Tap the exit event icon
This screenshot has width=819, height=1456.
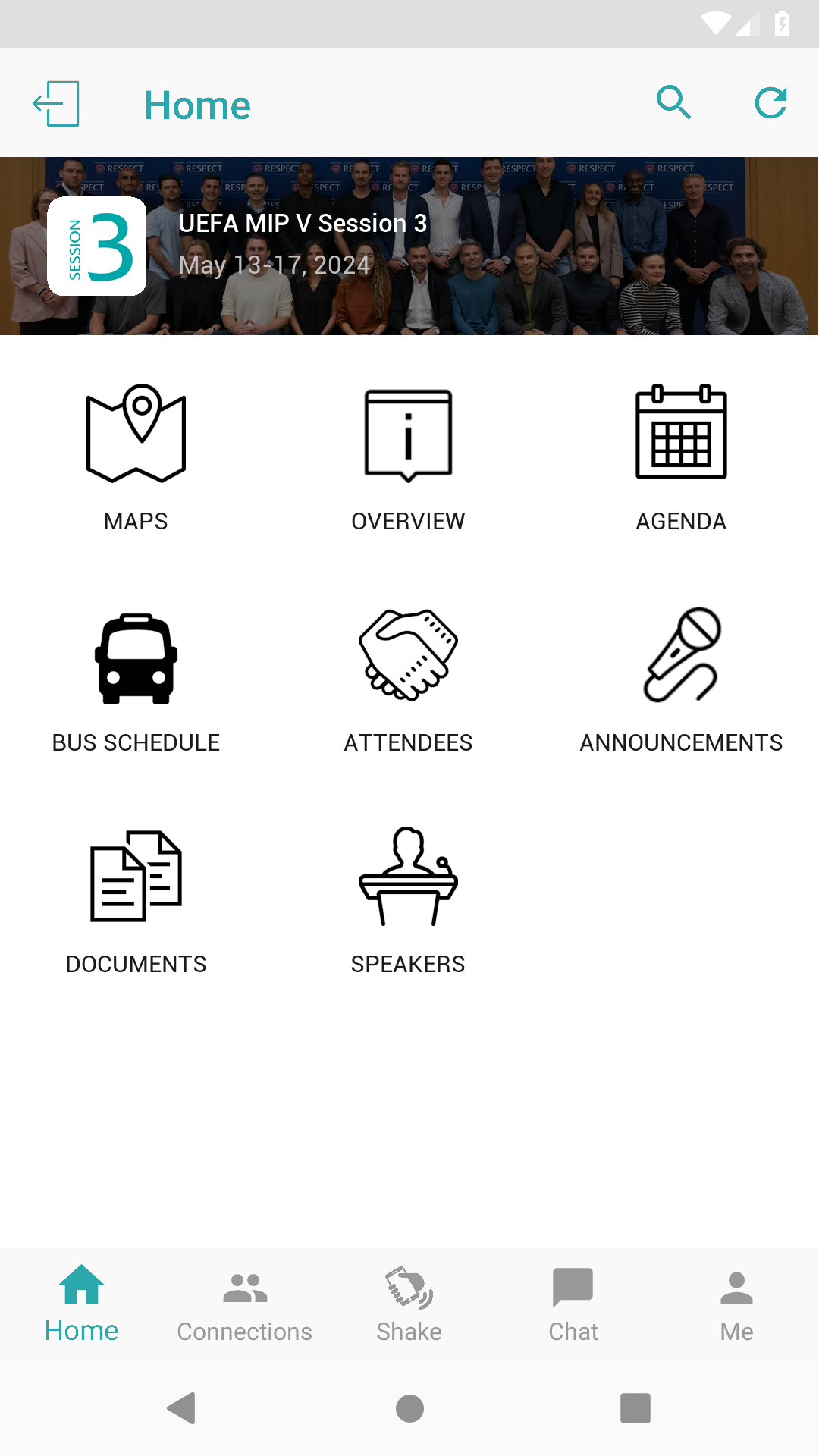[56, 104]
